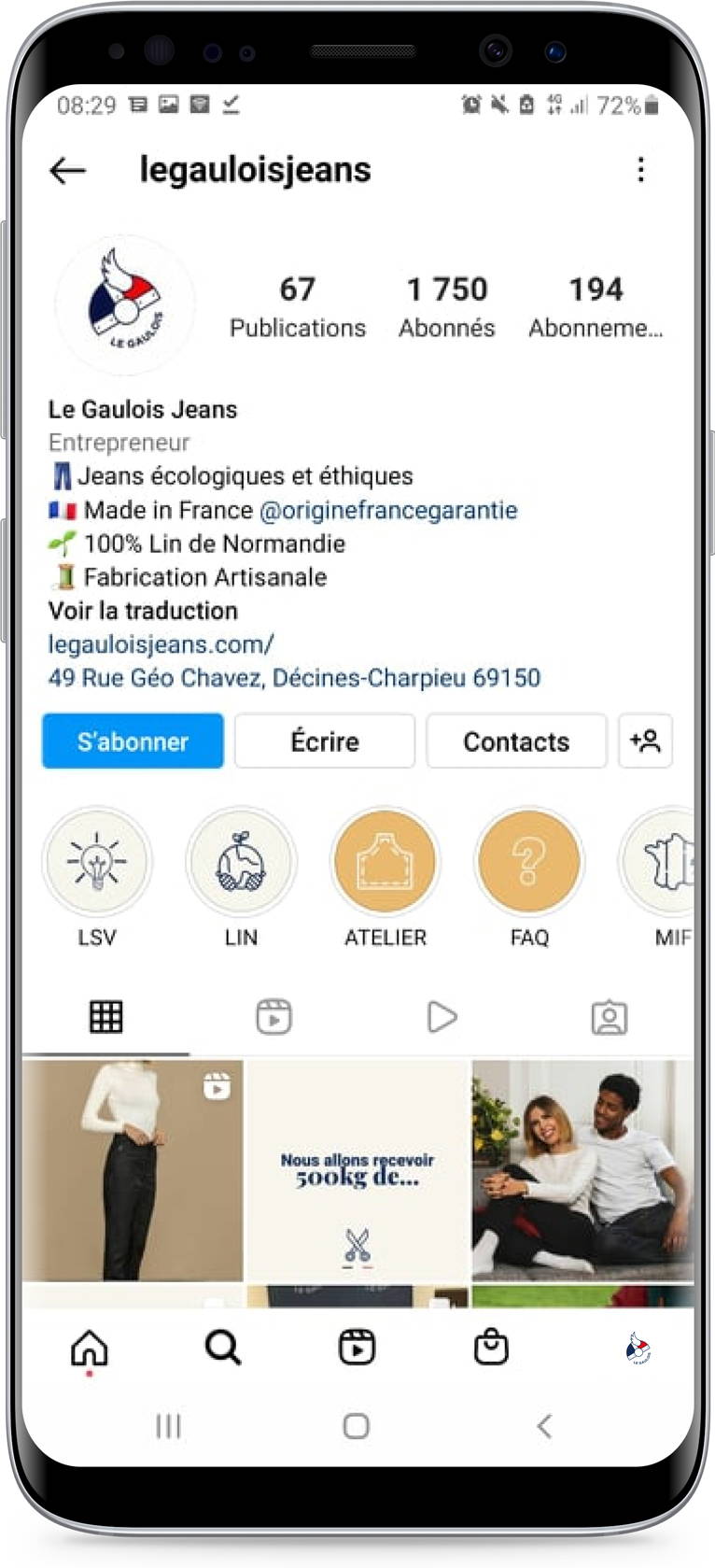Go back using the arrow icon
The height and width of the screenshot is (1568, 715).
coord(67,170)
